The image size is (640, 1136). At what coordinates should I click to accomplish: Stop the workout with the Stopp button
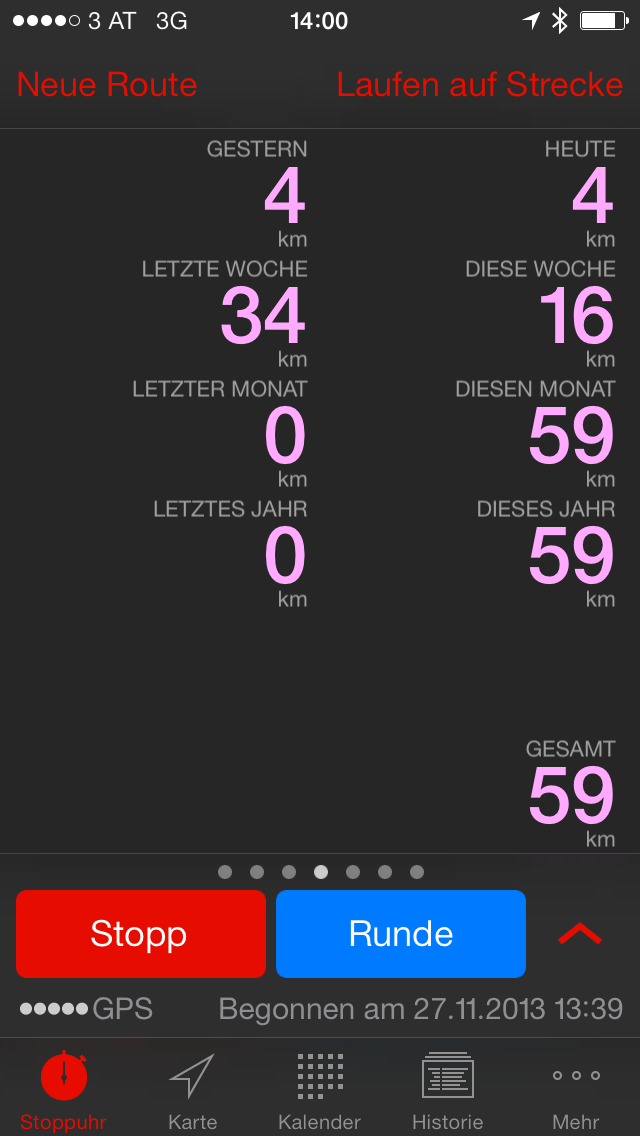[x=140, y=934]
